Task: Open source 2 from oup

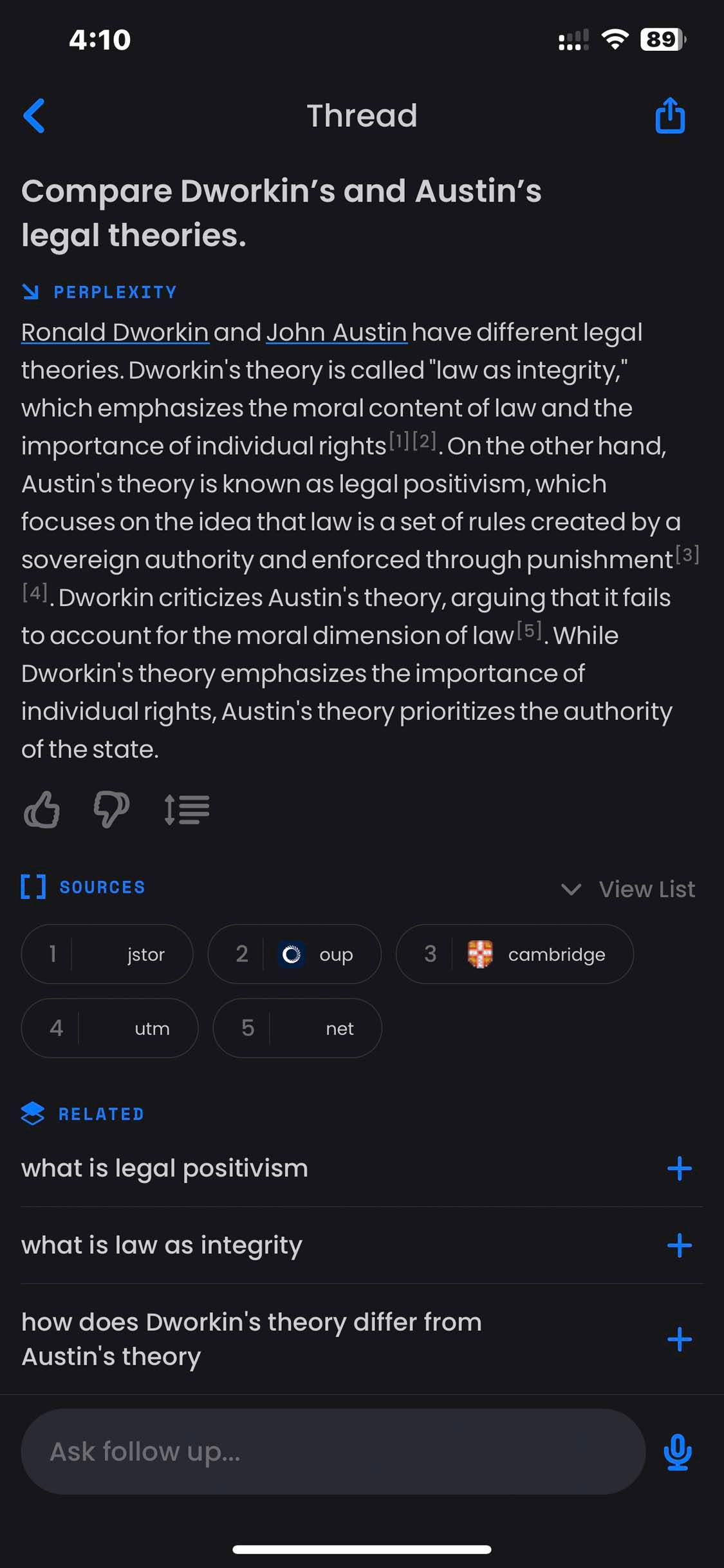Action: (295, 954)
